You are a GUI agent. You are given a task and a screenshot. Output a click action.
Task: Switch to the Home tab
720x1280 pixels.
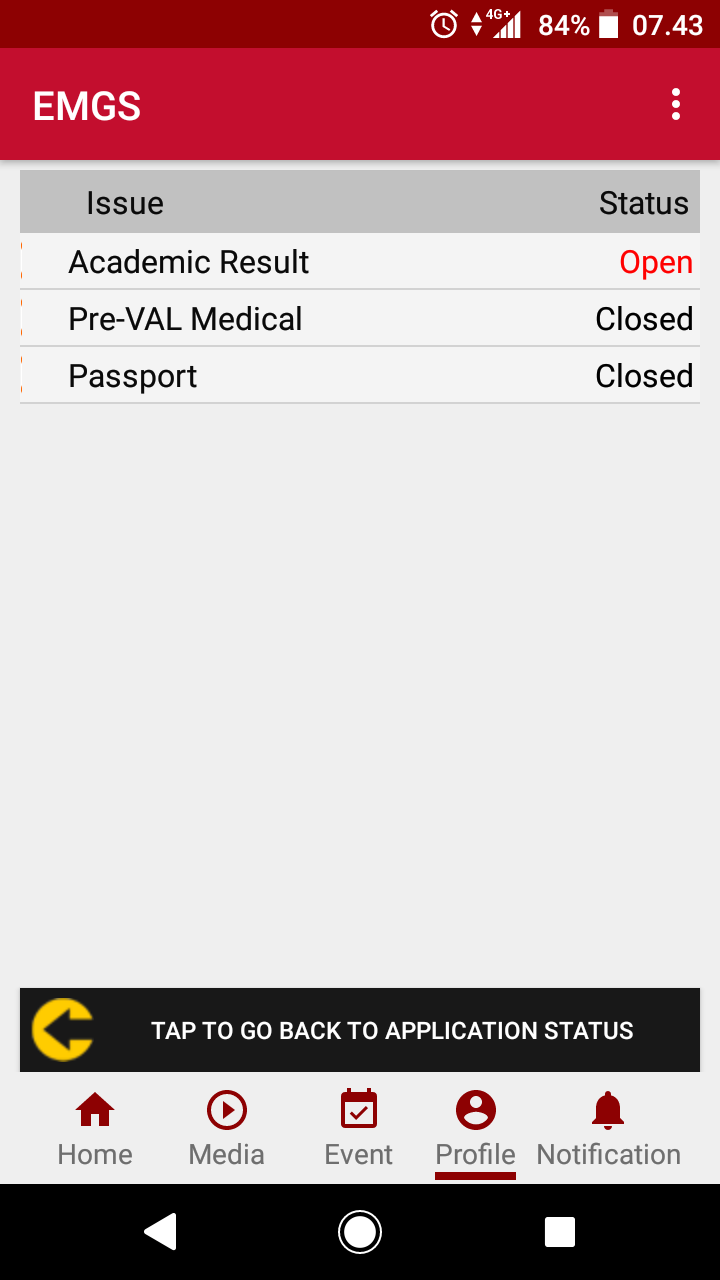pos(95,1130)
